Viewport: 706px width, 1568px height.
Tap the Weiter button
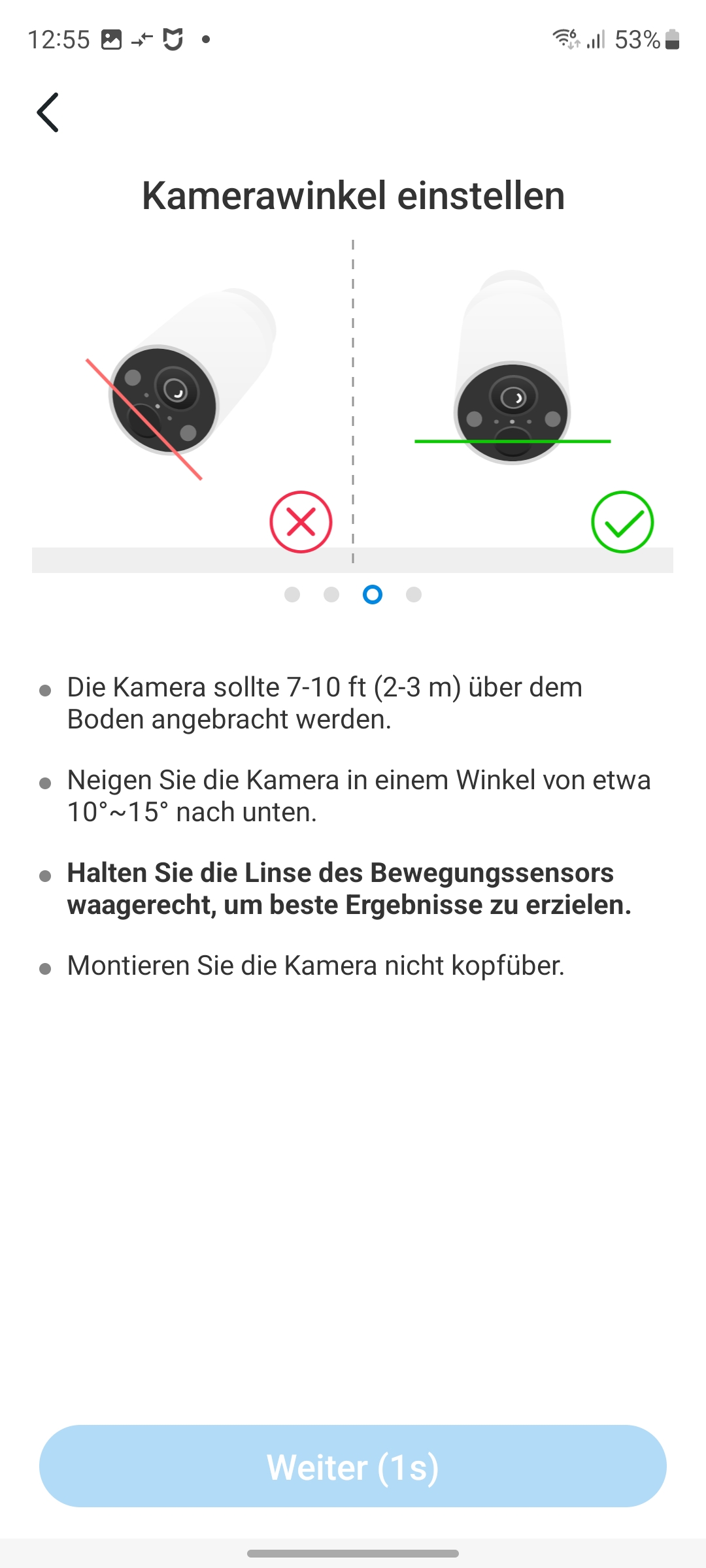353,1467
